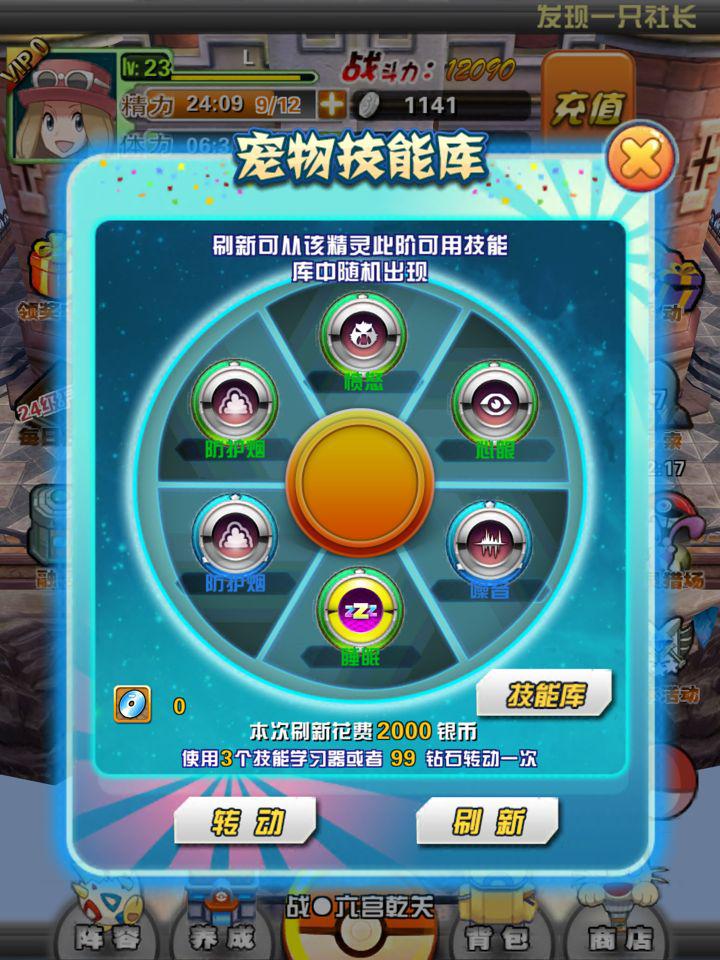This screenshot has height=960, width=720.
Task: Add stamina with the plus icon
Action: (x=331, y=104)
